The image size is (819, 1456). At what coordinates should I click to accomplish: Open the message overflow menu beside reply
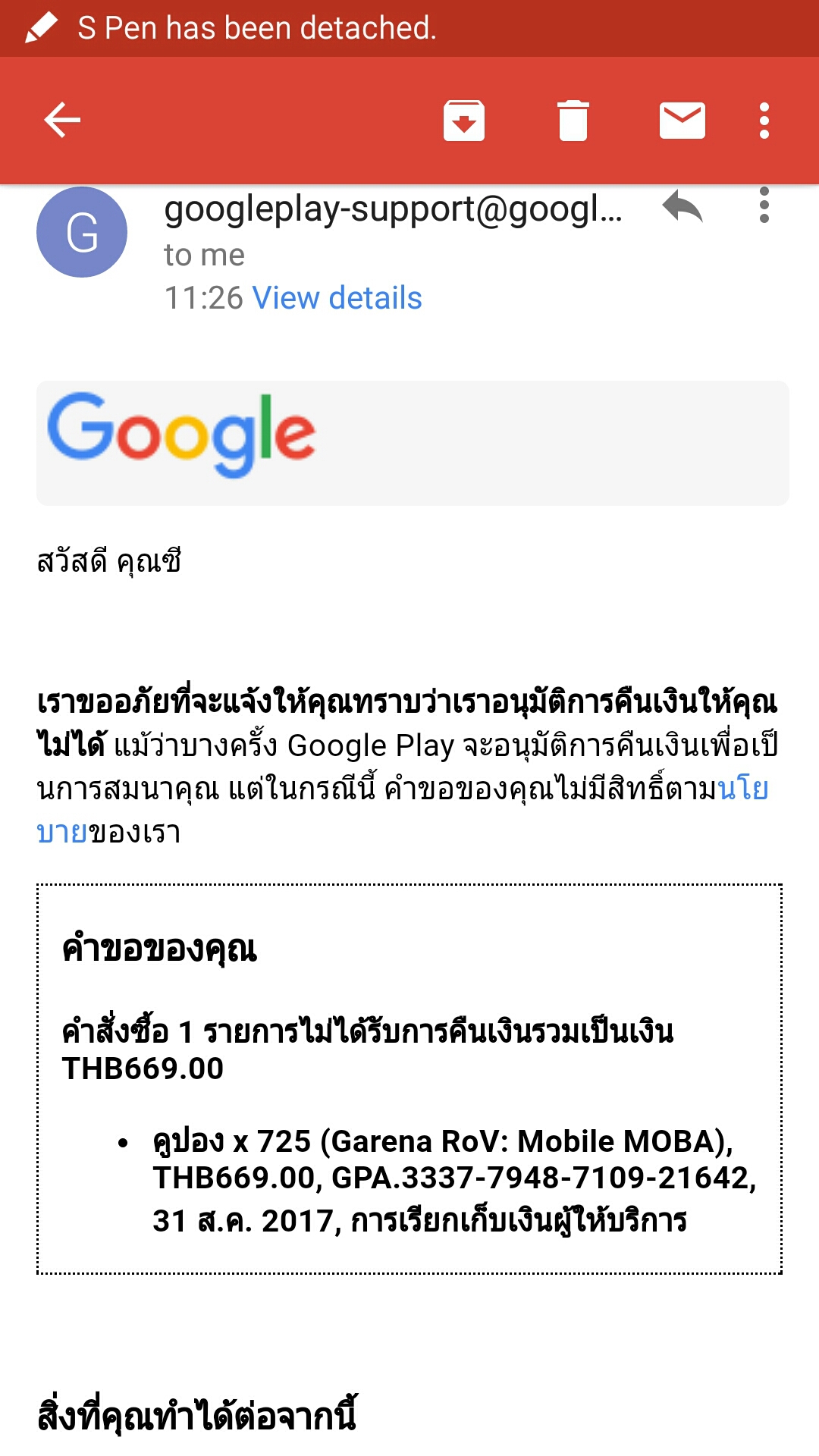764,206
